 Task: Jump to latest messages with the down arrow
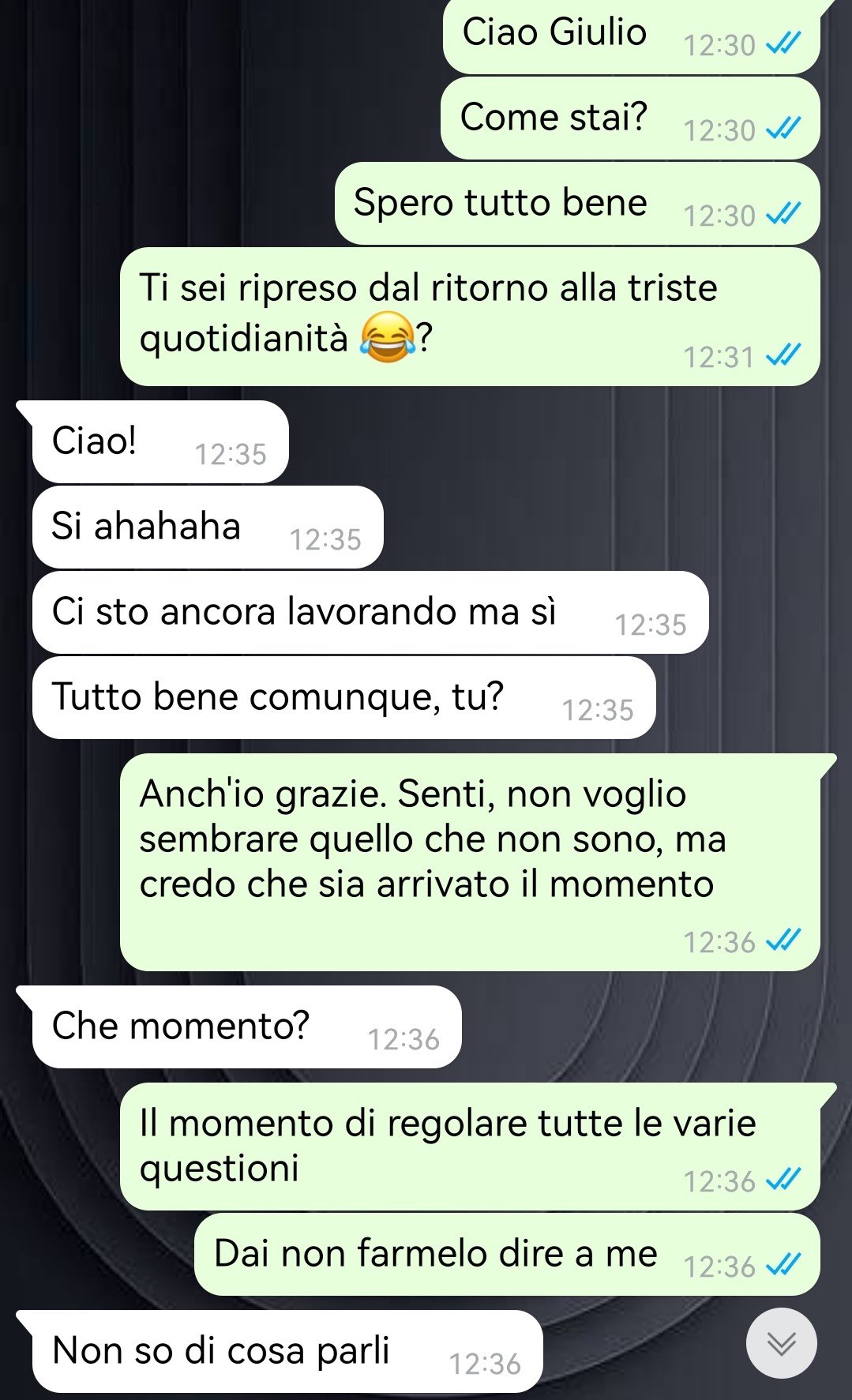(781, 1343)
